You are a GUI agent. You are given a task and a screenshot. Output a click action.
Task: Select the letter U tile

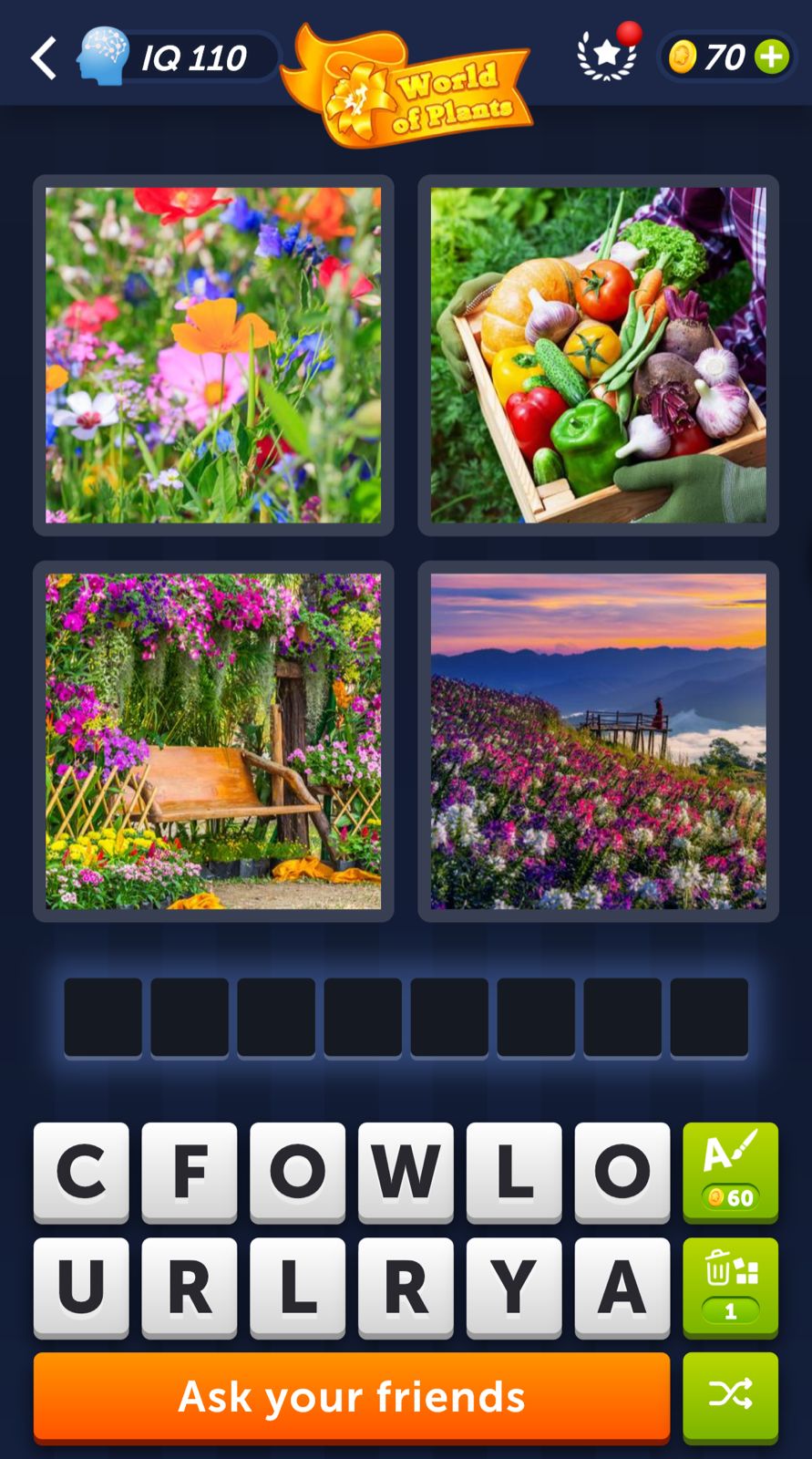[x=81, y=1287]
